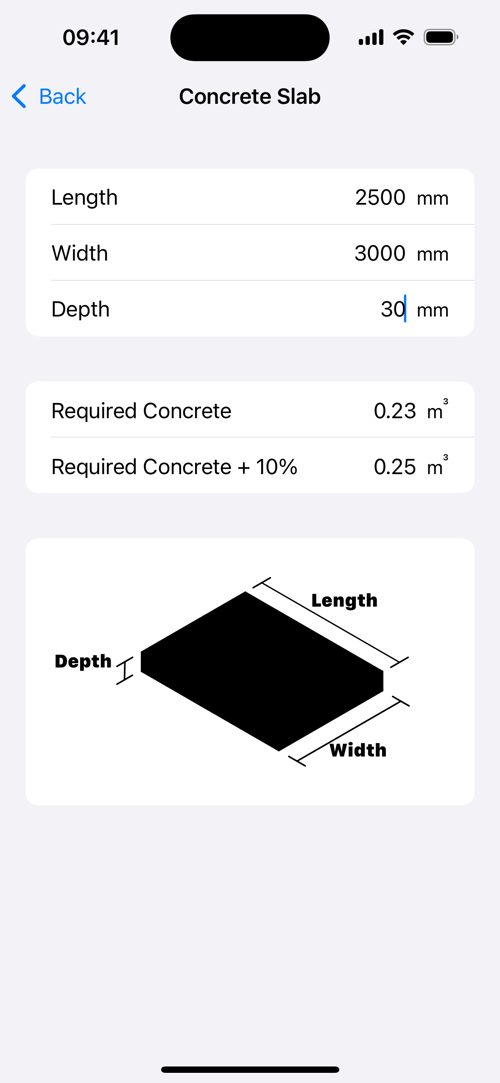This screenshot has height=1083, width=500.
Task: Tap the Depth value field
Action: 393,309
